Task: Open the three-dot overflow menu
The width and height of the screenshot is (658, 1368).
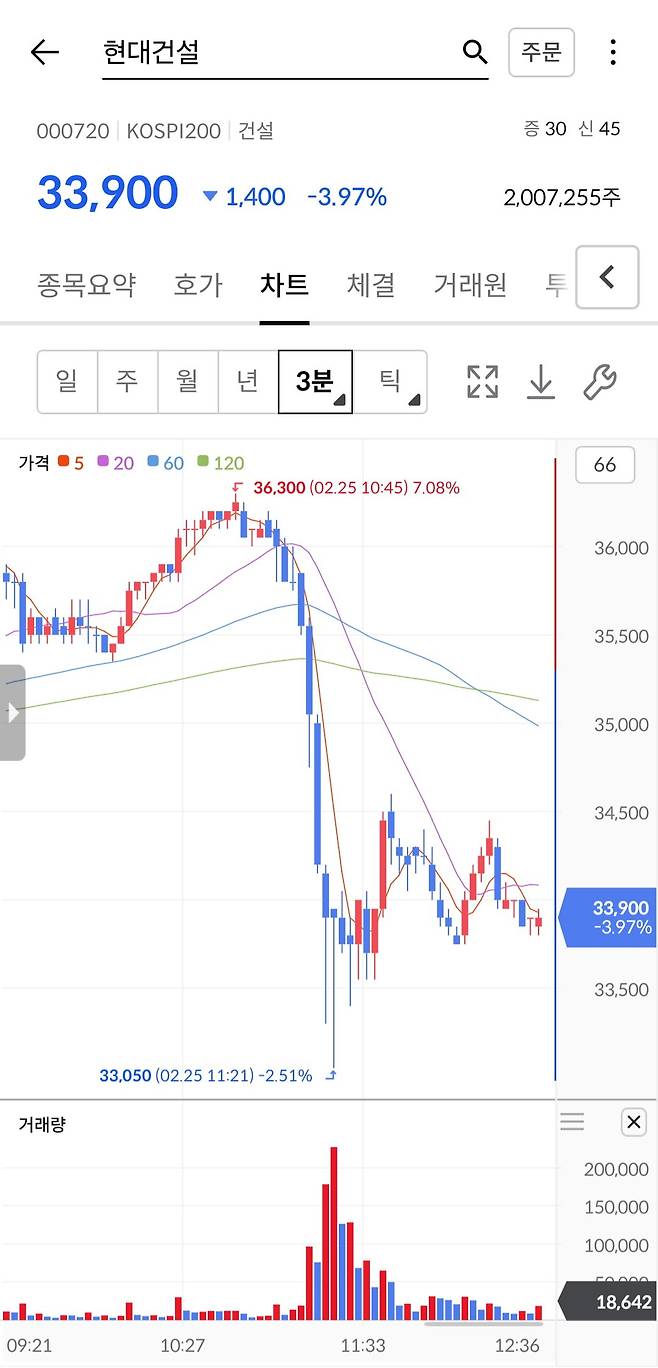Action: pyautogui.click(x=613, y=52)
